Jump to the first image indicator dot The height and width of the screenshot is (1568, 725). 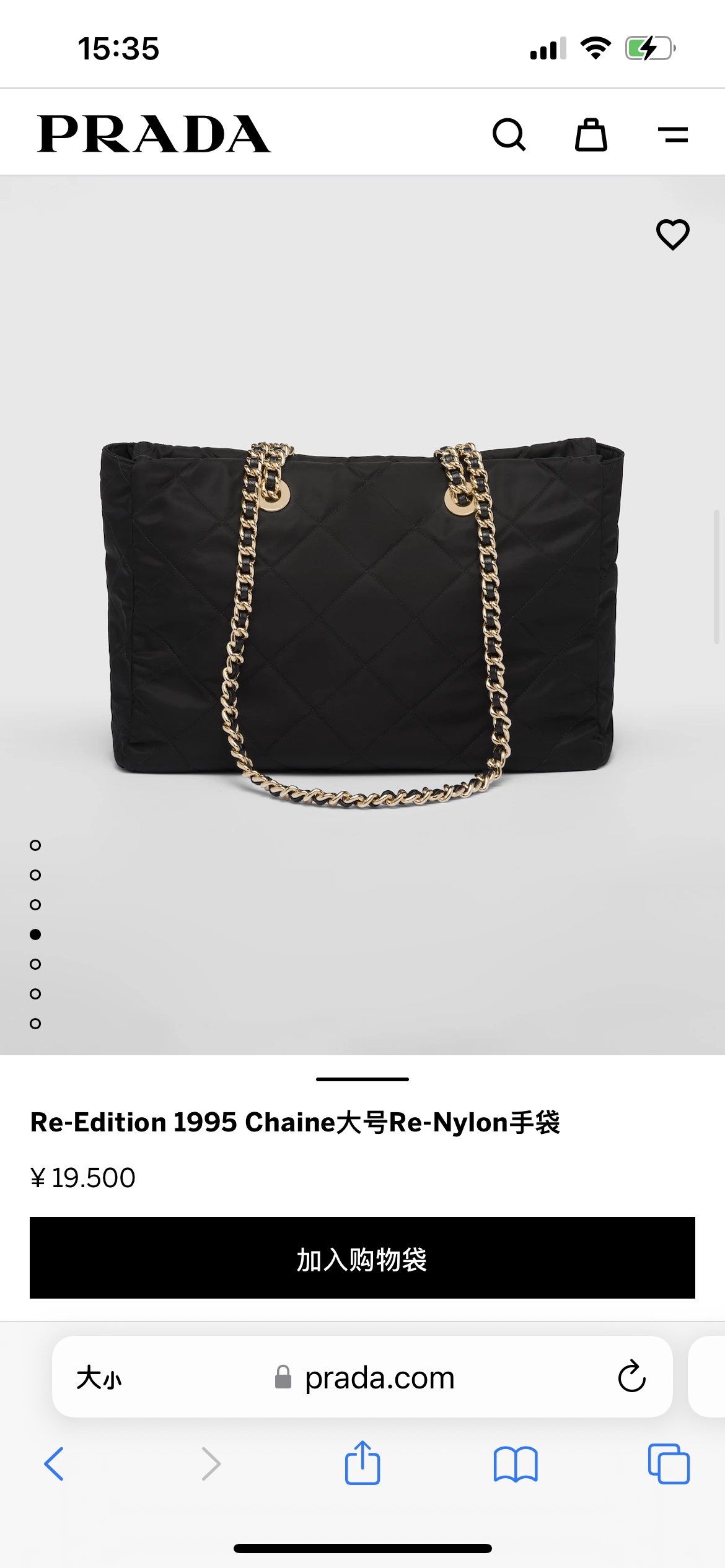tap(35, 845)
